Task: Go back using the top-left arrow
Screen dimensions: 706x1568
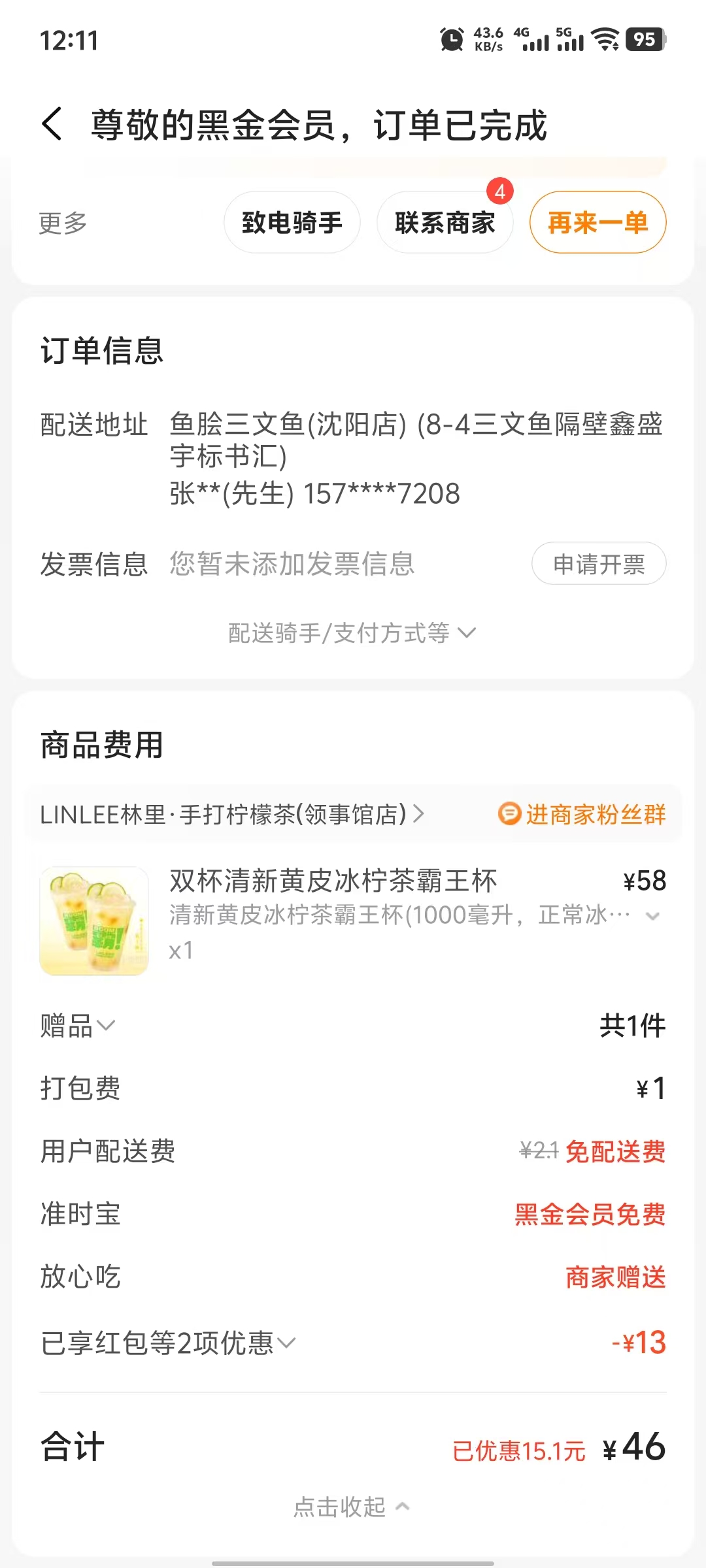Action: 52,124
